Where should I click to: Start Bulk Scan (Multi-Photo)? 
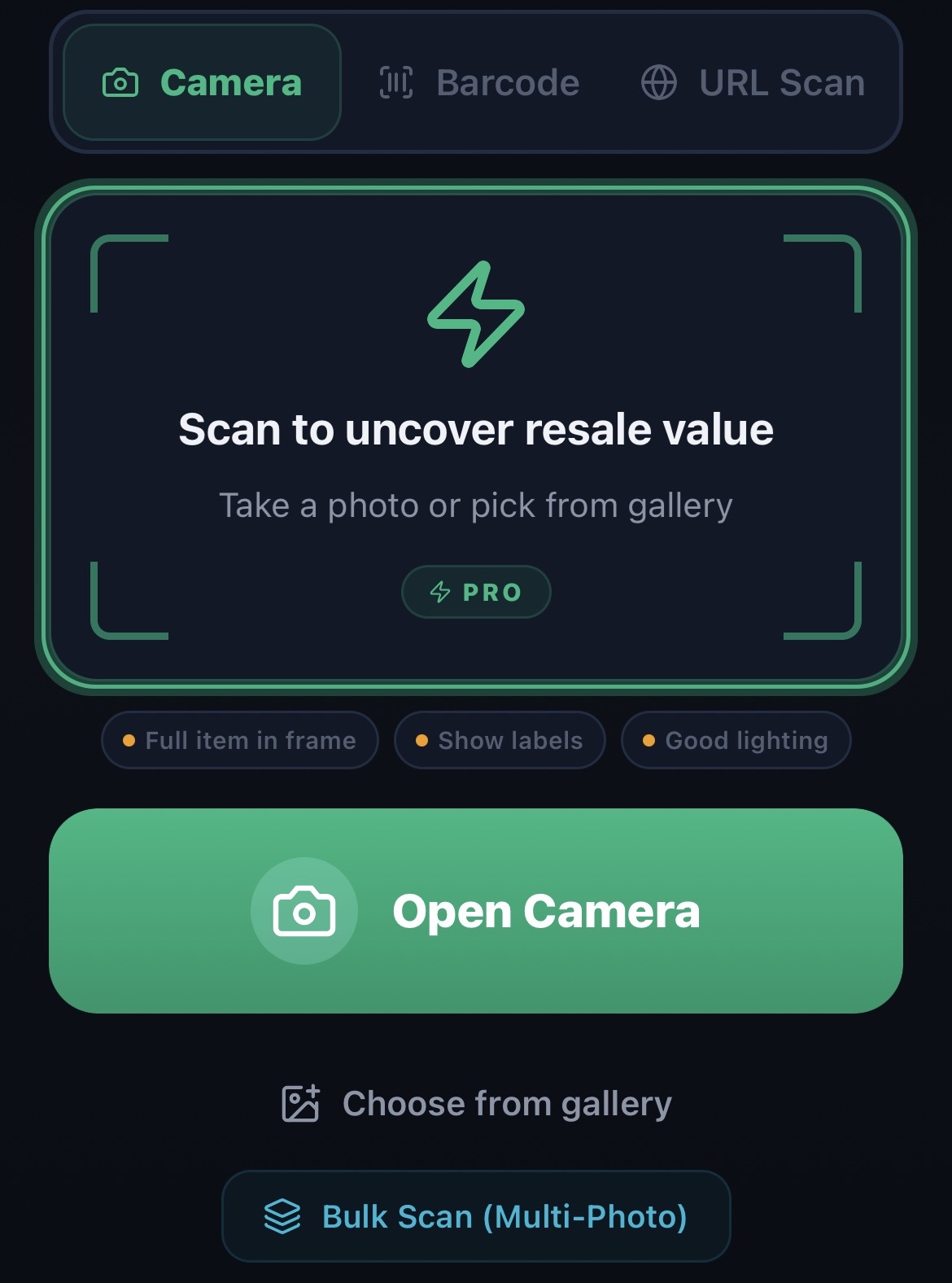[x=476, y=1216]
